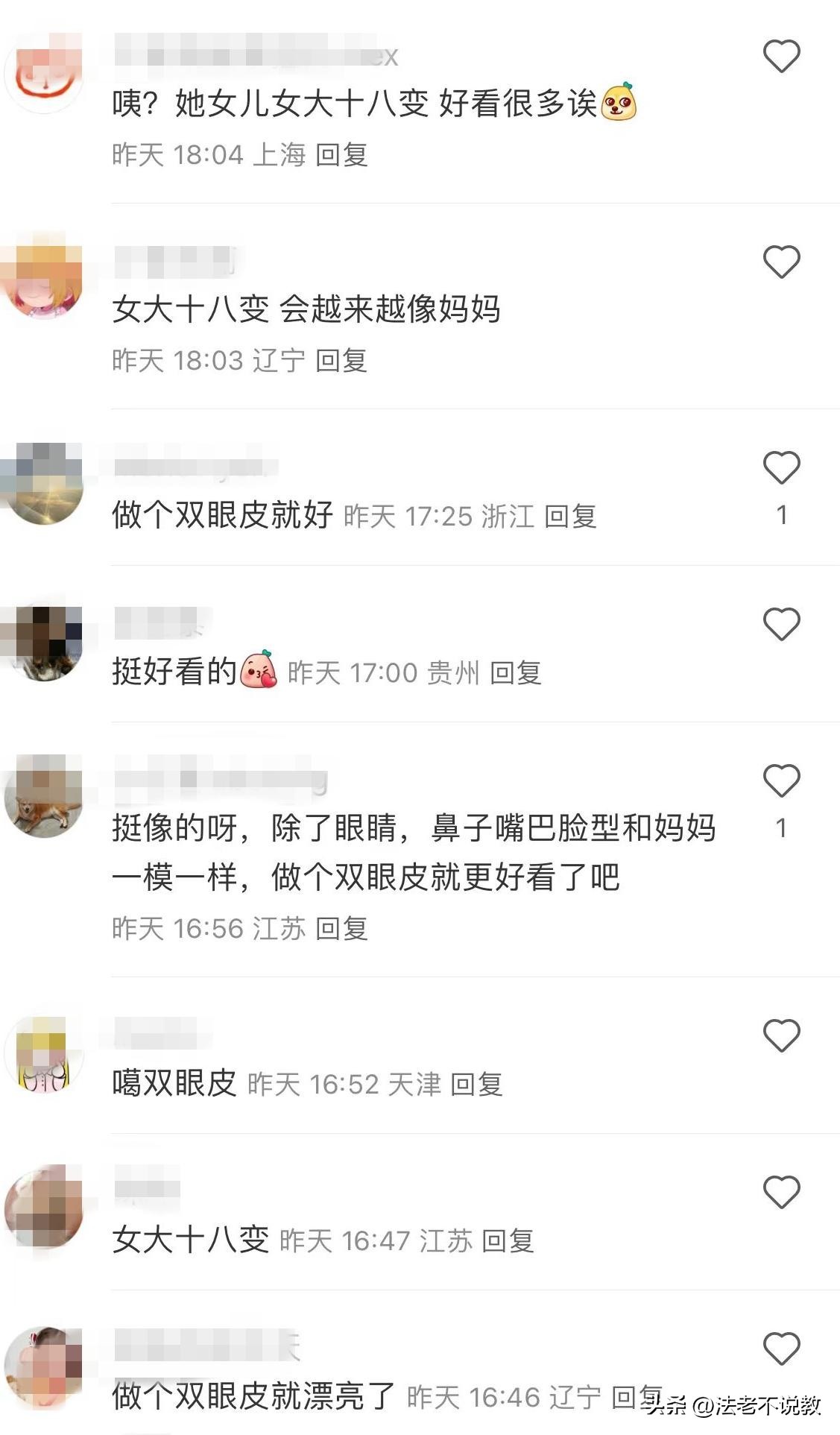The image size is (840, 1435).
Task: View profile of the '噶双眼皮' commenter
Action: tap(43, 1054)
